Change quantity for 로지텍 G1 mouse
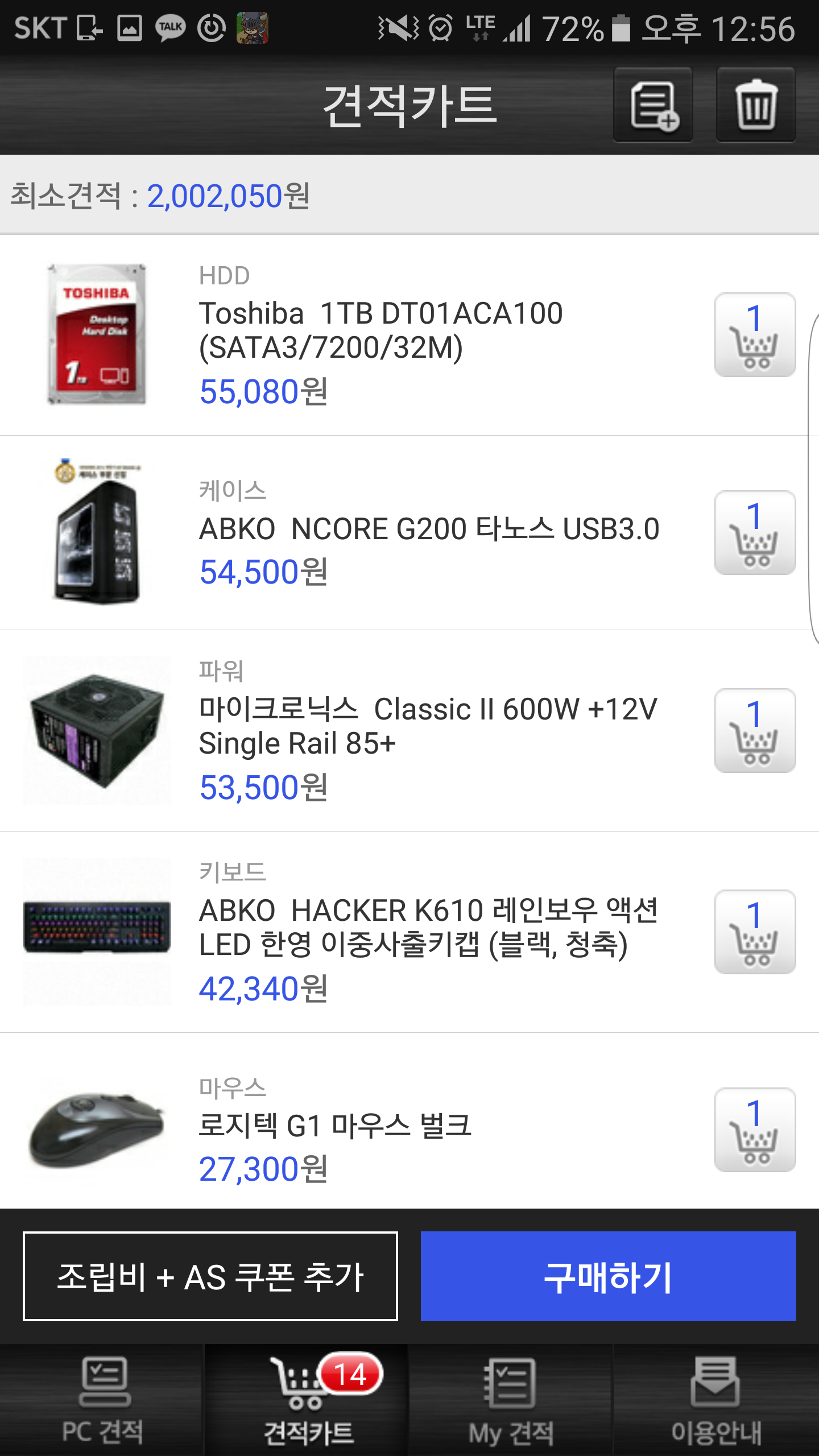Screen dimensions: 819x1456 point(755,1130)
